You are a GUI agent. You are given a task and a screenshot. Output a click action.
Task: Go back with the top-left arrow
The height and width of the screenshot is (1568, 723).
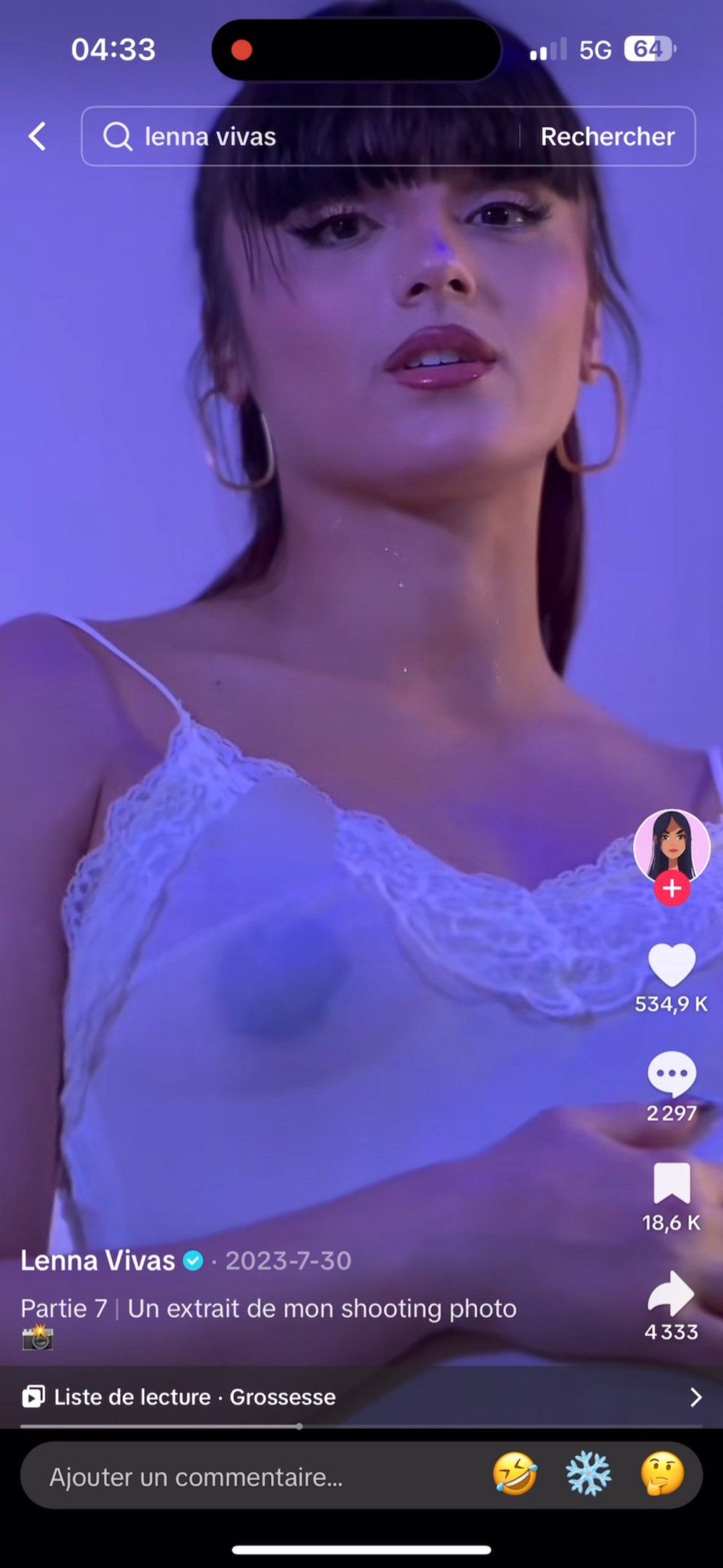click(38, 136)
